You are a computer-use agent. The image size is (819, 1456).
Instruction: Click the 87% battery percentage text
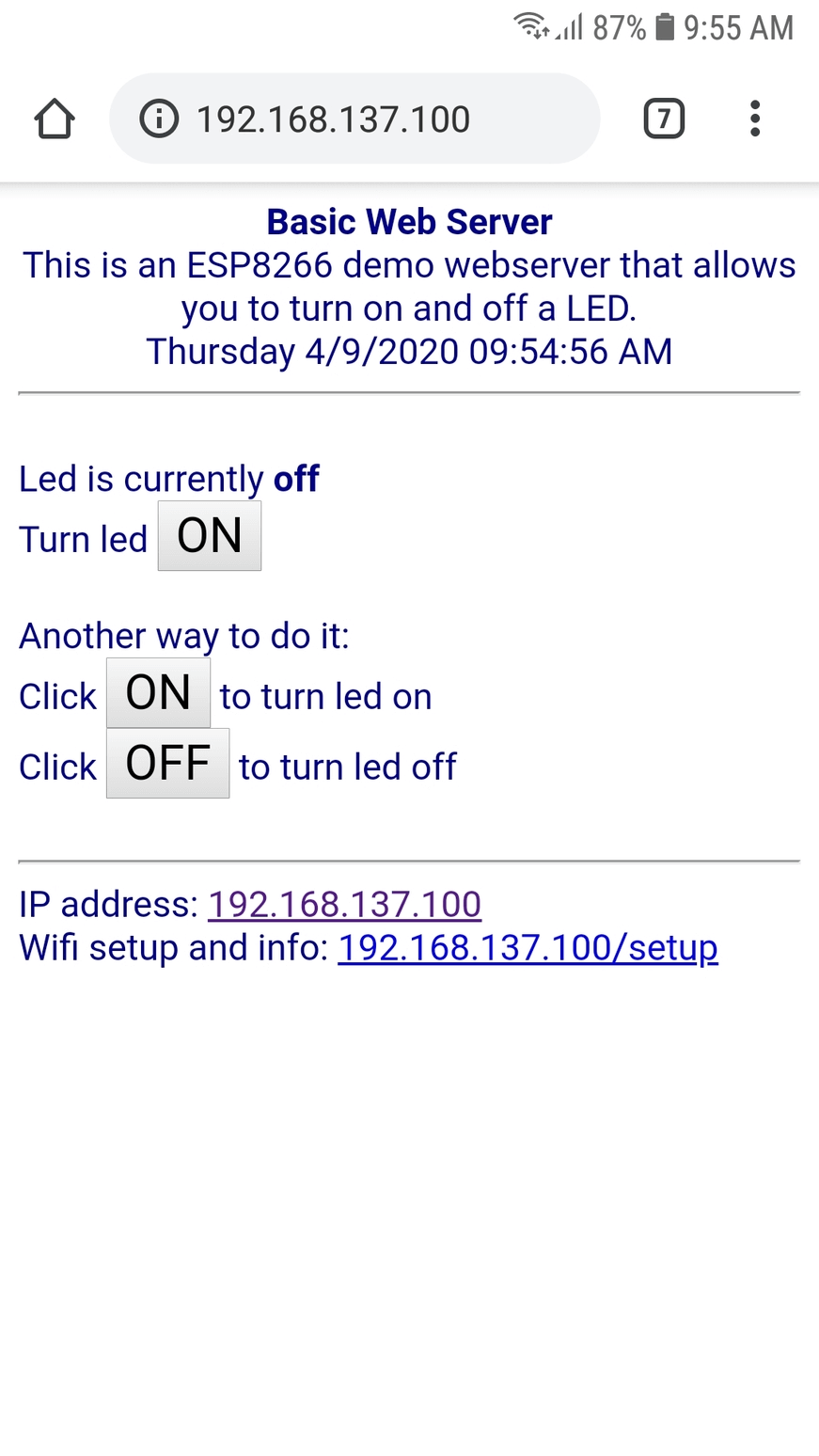(x=618, y=27)
